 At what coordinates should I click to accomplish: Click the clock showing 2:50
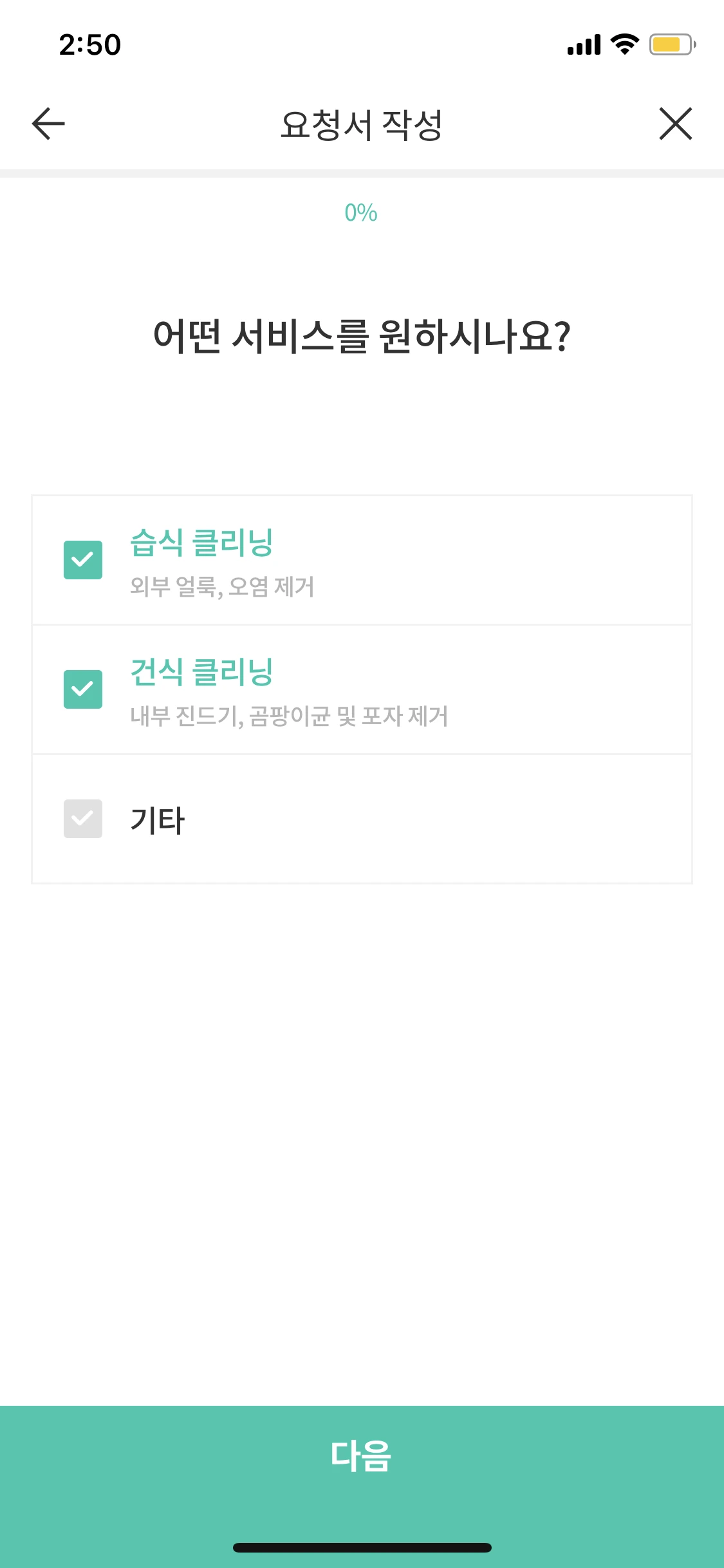click(89, 44)
